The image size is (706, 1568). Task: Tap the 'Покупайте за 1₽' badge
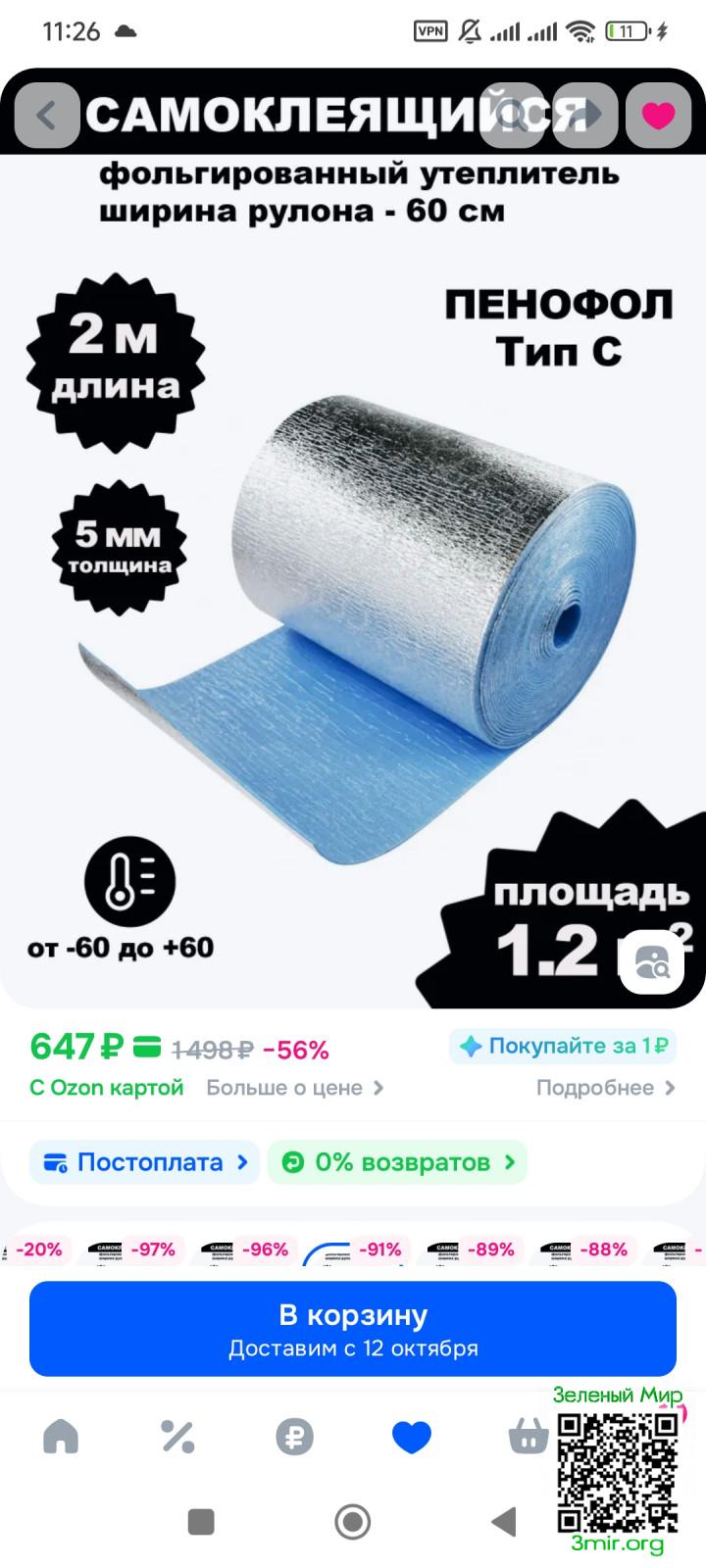tap(563, 1046)
